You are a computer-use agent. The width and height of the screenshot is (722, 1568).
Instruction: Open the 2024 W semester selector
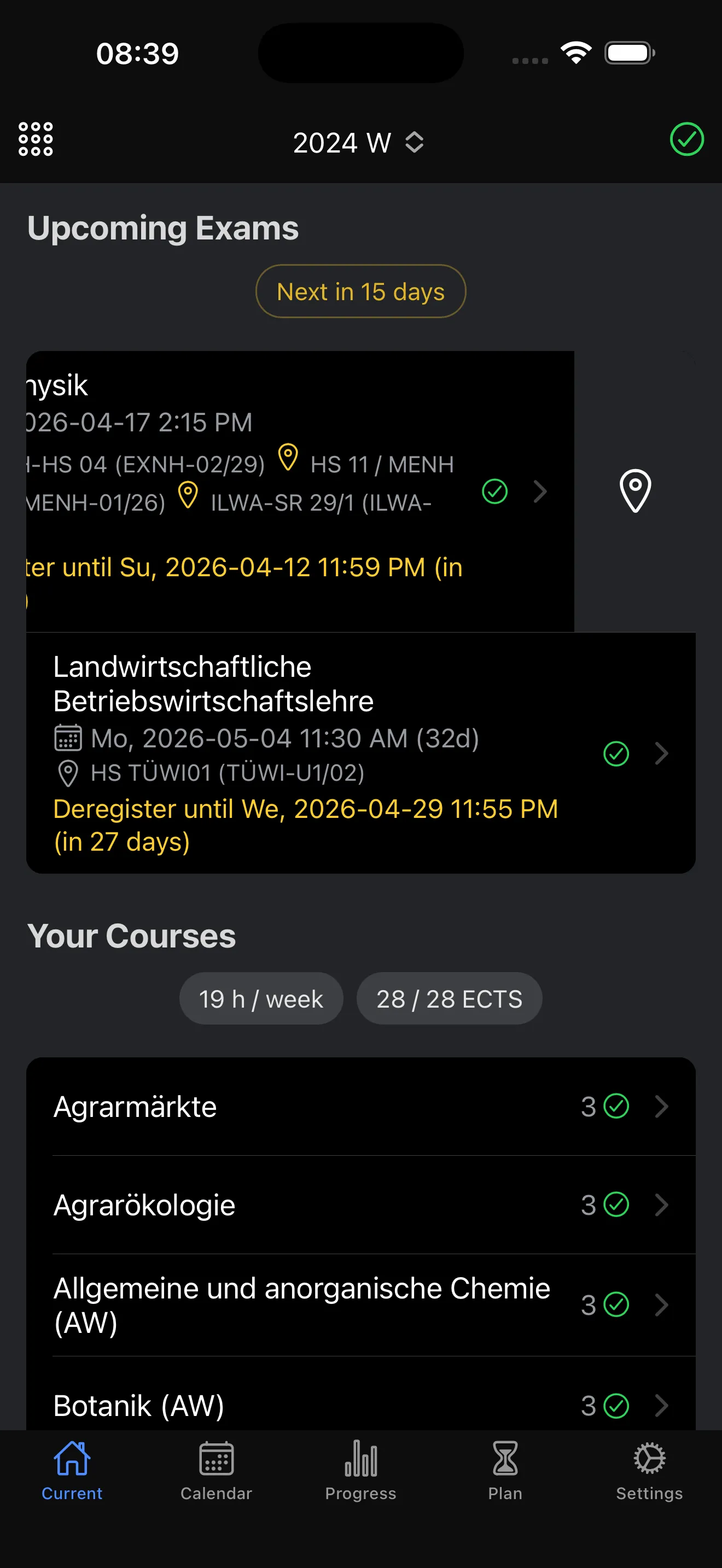point(360,142)
